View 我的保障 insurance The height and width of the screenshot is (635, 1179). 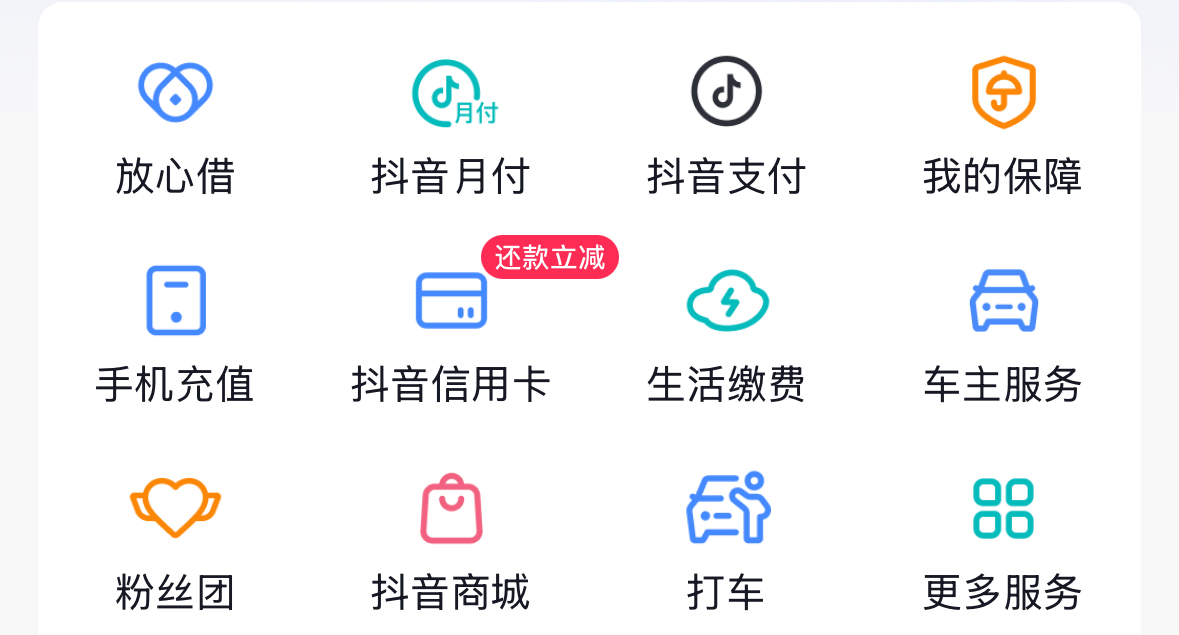[1003, 93]
